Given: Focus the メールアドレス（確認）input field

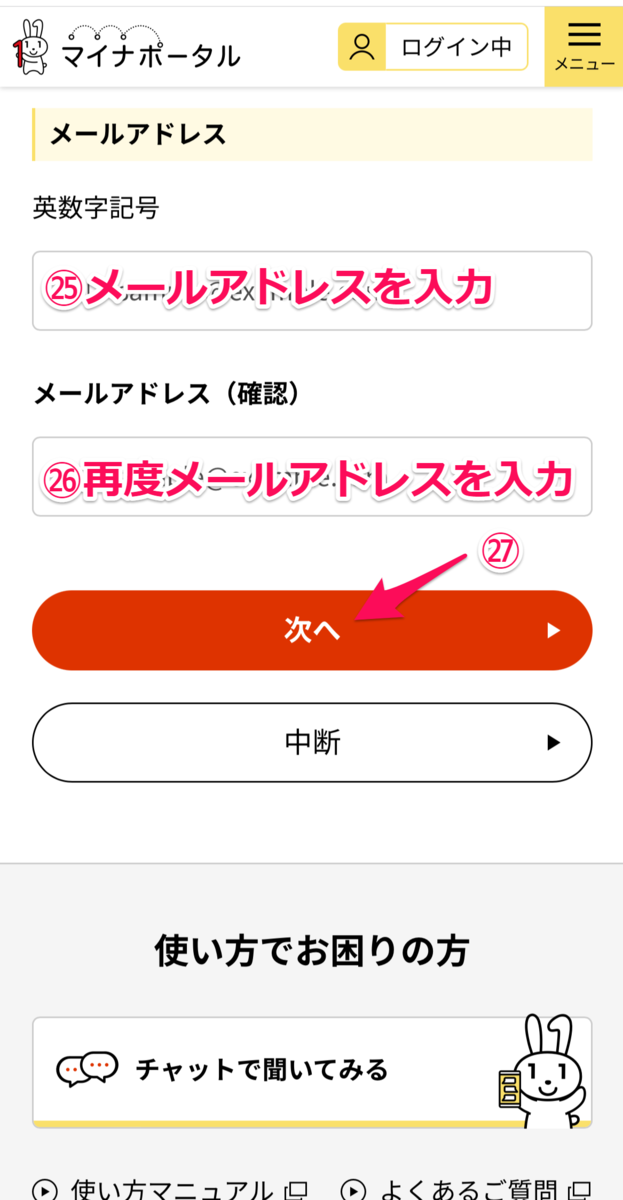Looking at the screenshot, I should 312,477.
